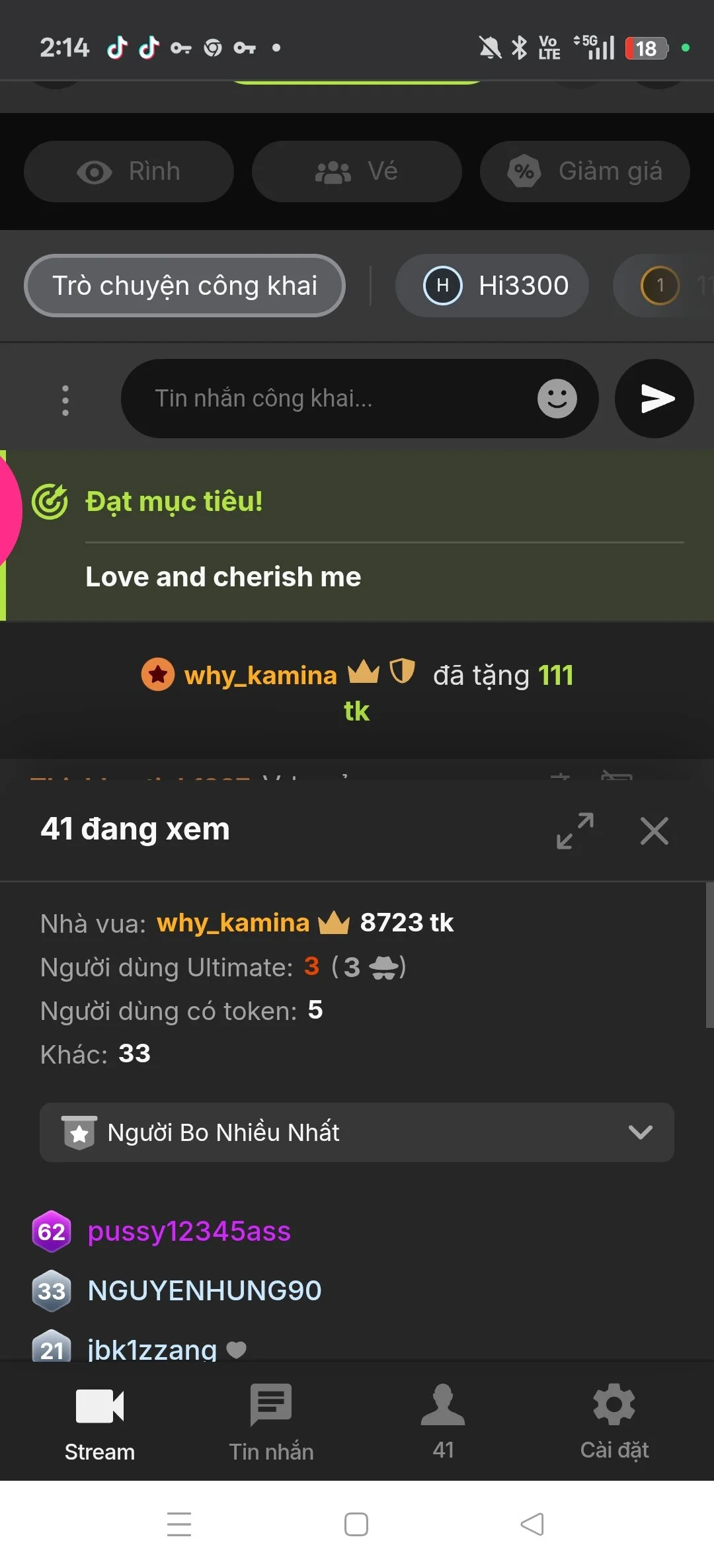Open the Vé ticket show option
Image resolution: width=714 pixels, height=1568 pixels.
click(x=356, y=172)
